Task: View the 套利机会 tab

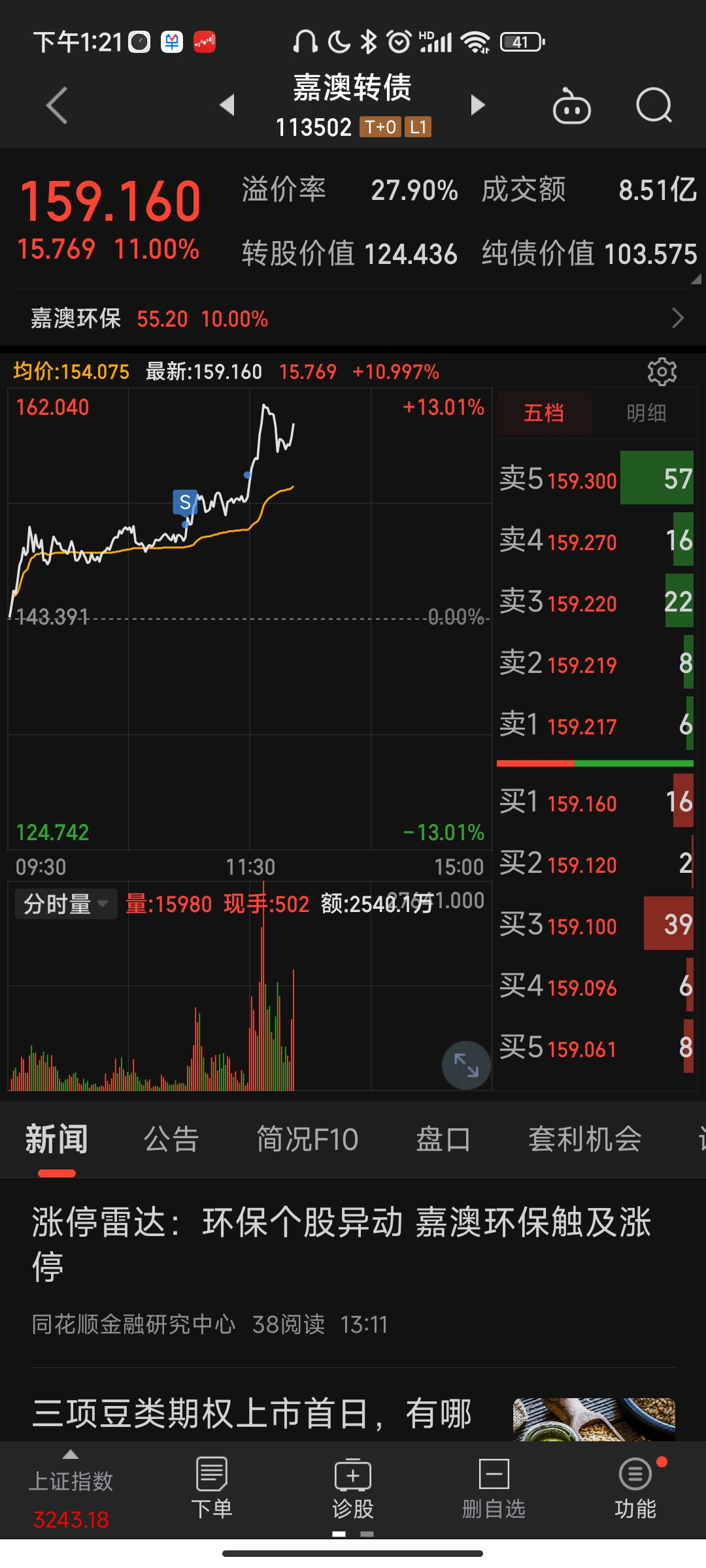Action: point(584,1139)
